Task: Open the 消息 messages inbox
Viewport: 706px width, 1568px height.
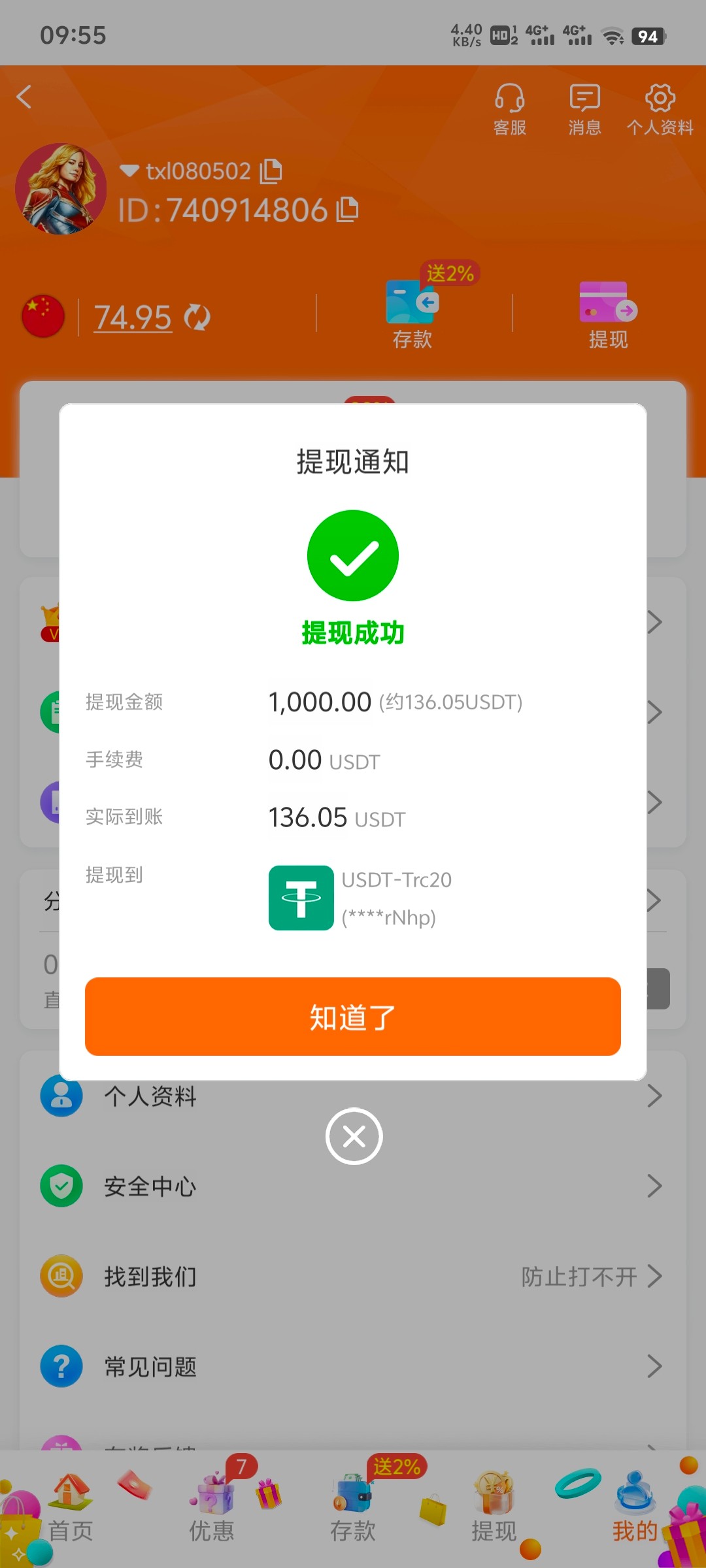Action: tap(584, 109)
